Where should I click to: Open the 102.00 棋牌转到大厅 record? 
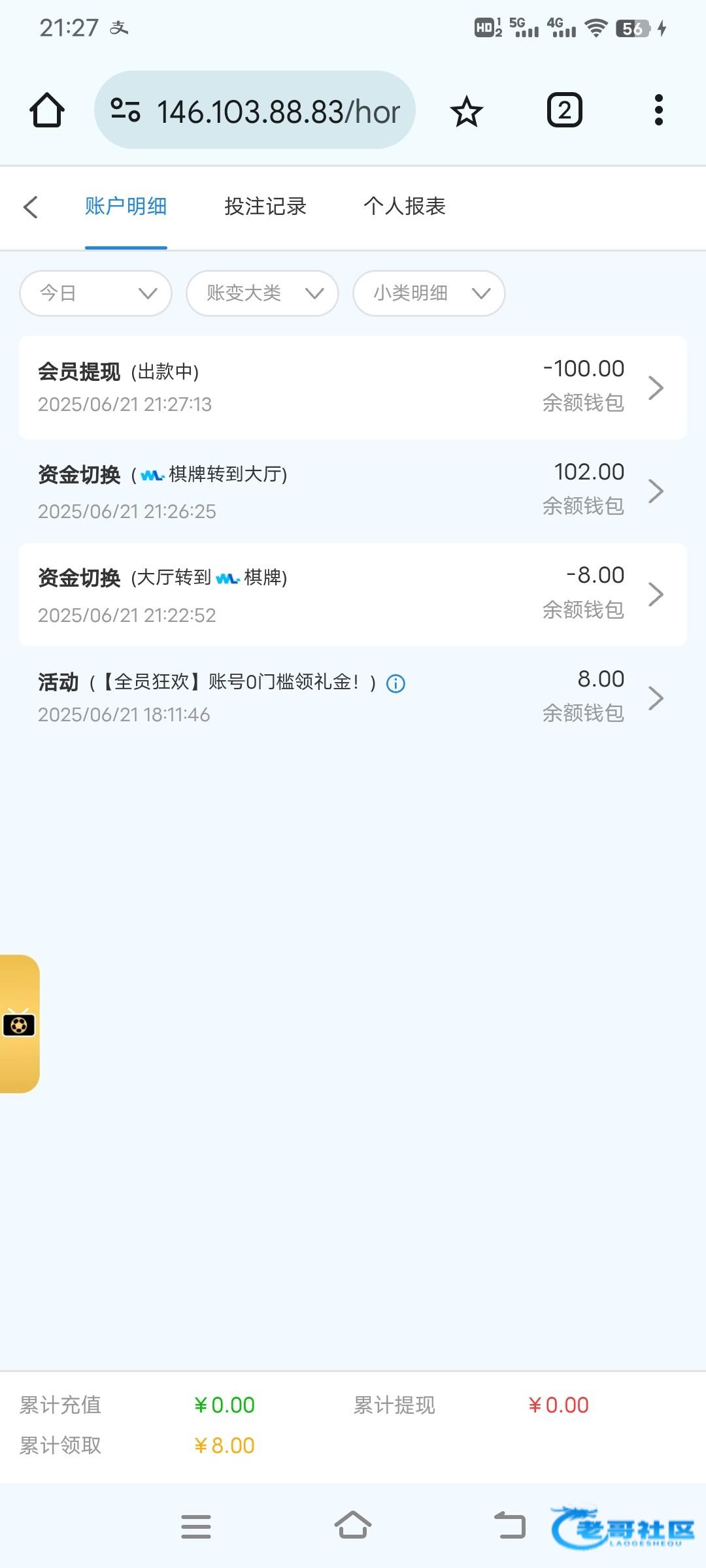[x=353, y=491]
